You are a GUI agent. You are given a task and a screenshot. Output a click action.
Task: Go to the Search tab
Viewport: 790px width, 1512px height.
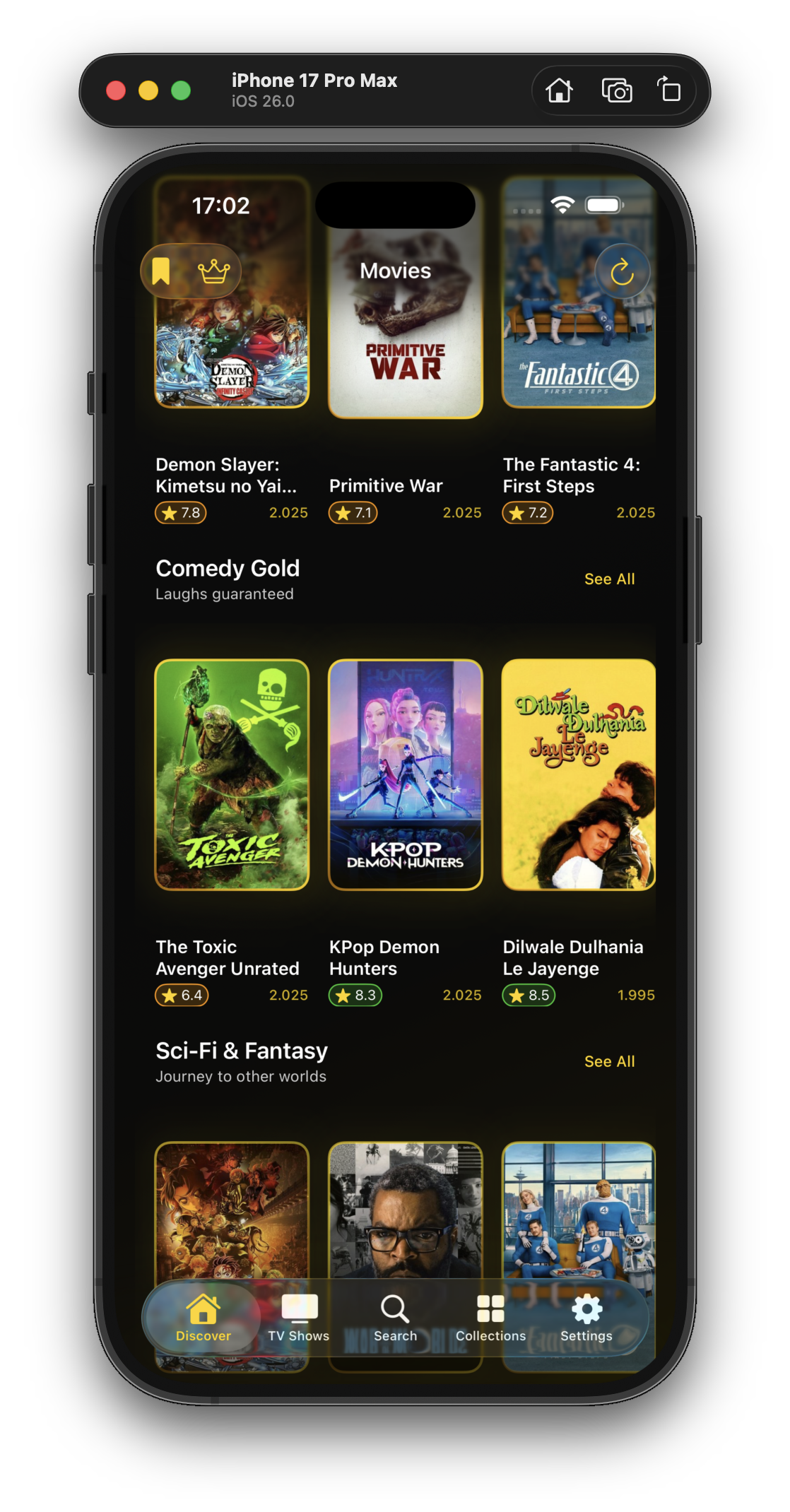pos(395,1318)
